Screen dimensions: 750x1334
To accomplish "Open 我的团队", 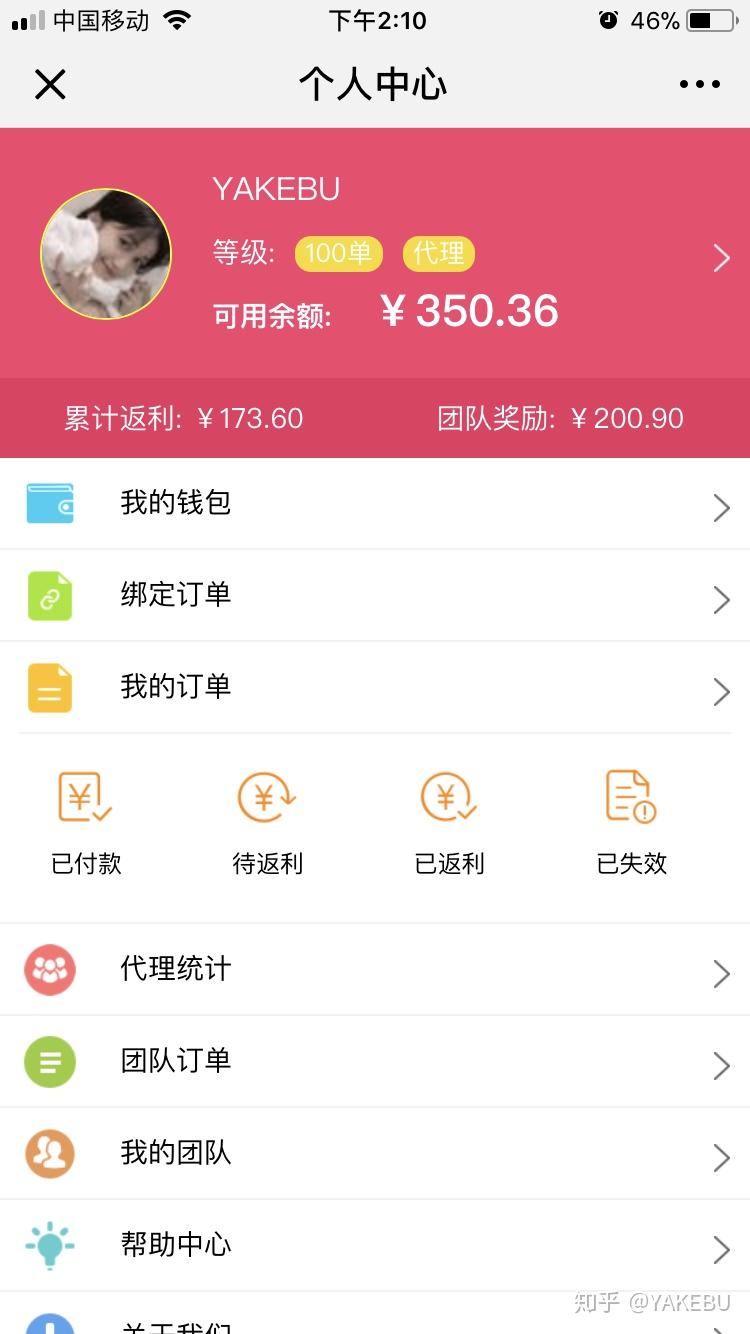I will click(375, 1153).
